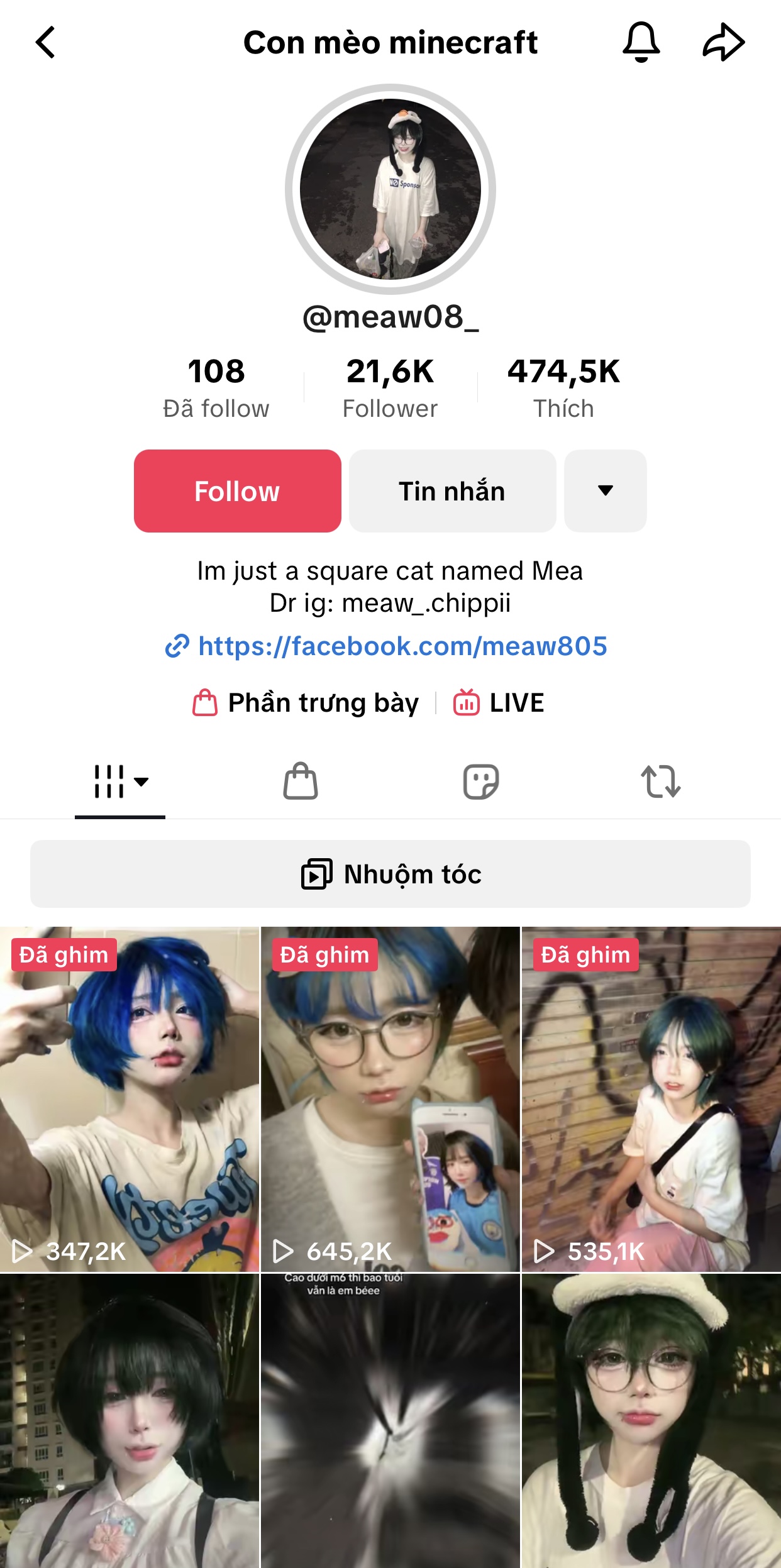This screenshot has height=1568, width=781.
Task: Switch to the shop bag tab
Action: pos(301,781)
